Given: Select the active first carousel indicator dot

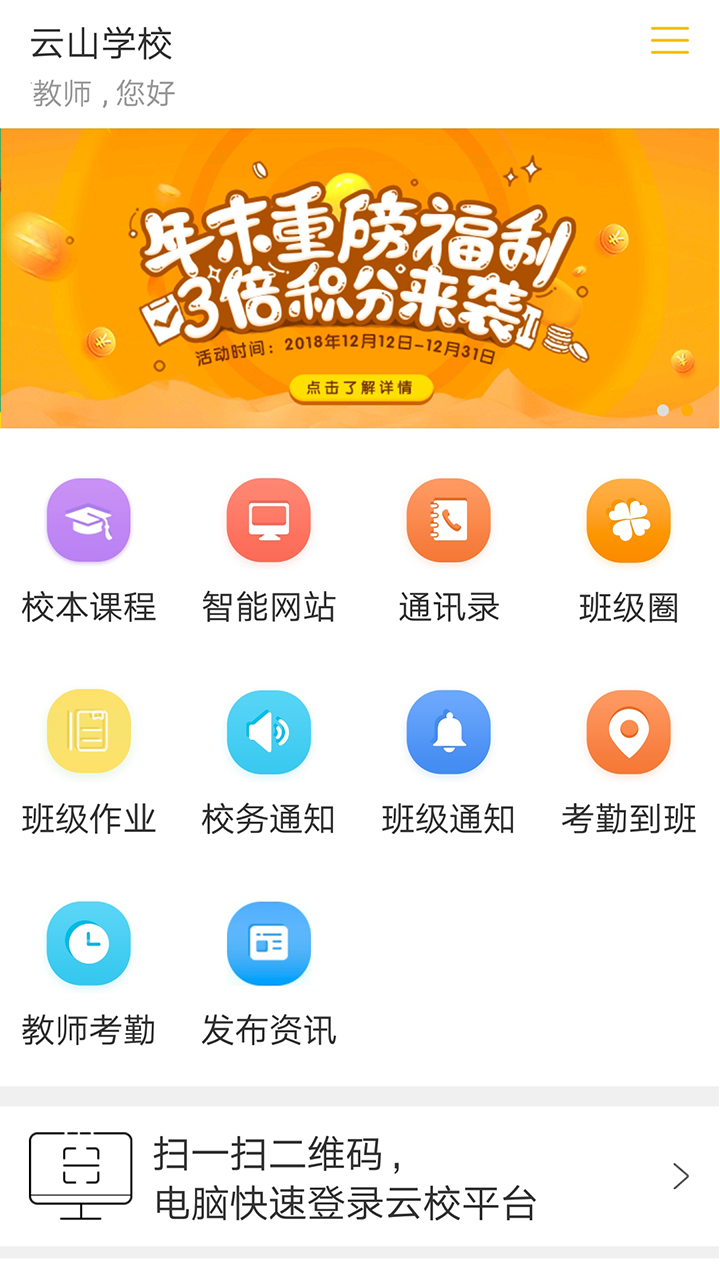Looking at the screenshot, I should 662,411.
